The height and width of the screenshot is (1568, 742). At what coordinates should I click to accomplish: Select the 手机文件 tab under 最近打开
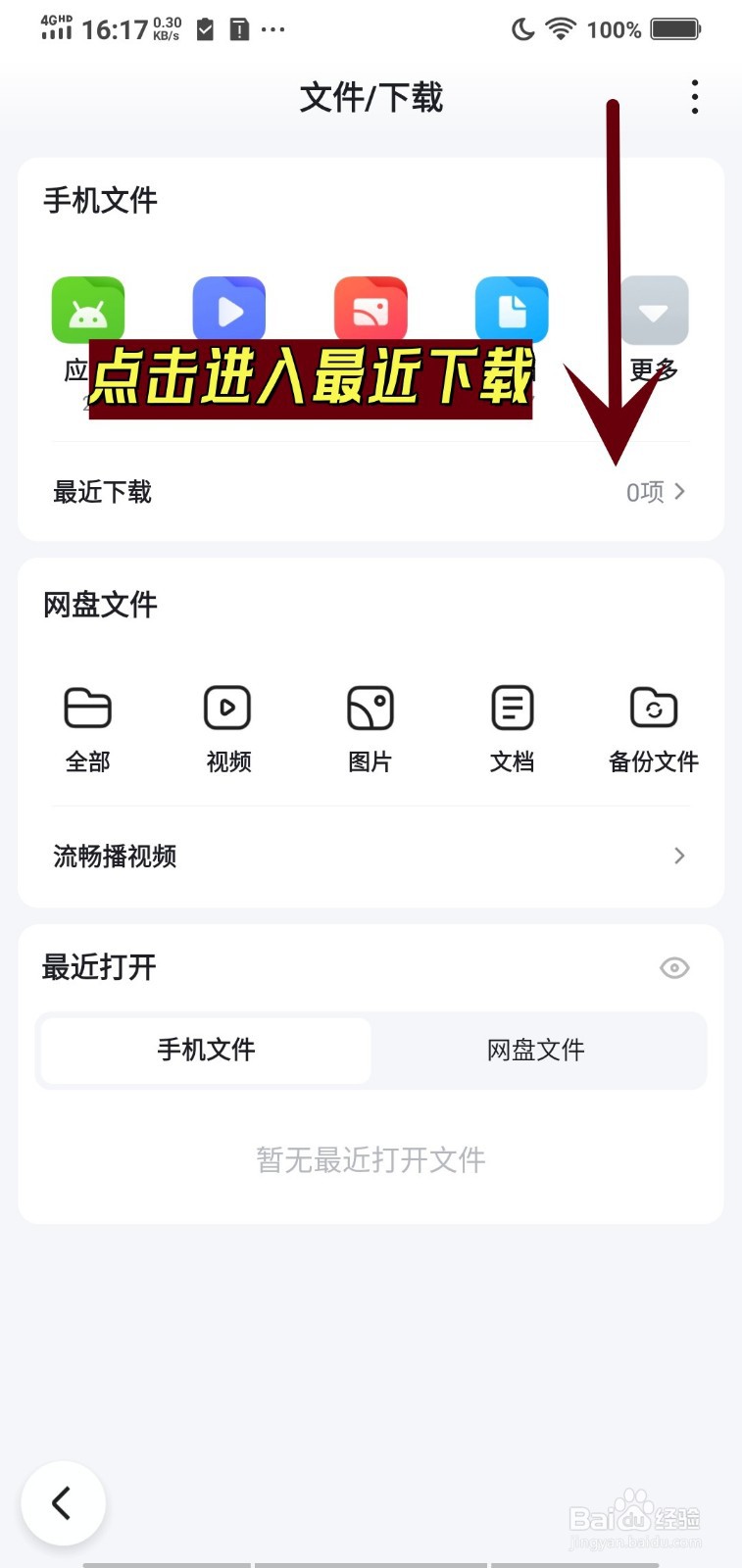[x=206, y=1051]
